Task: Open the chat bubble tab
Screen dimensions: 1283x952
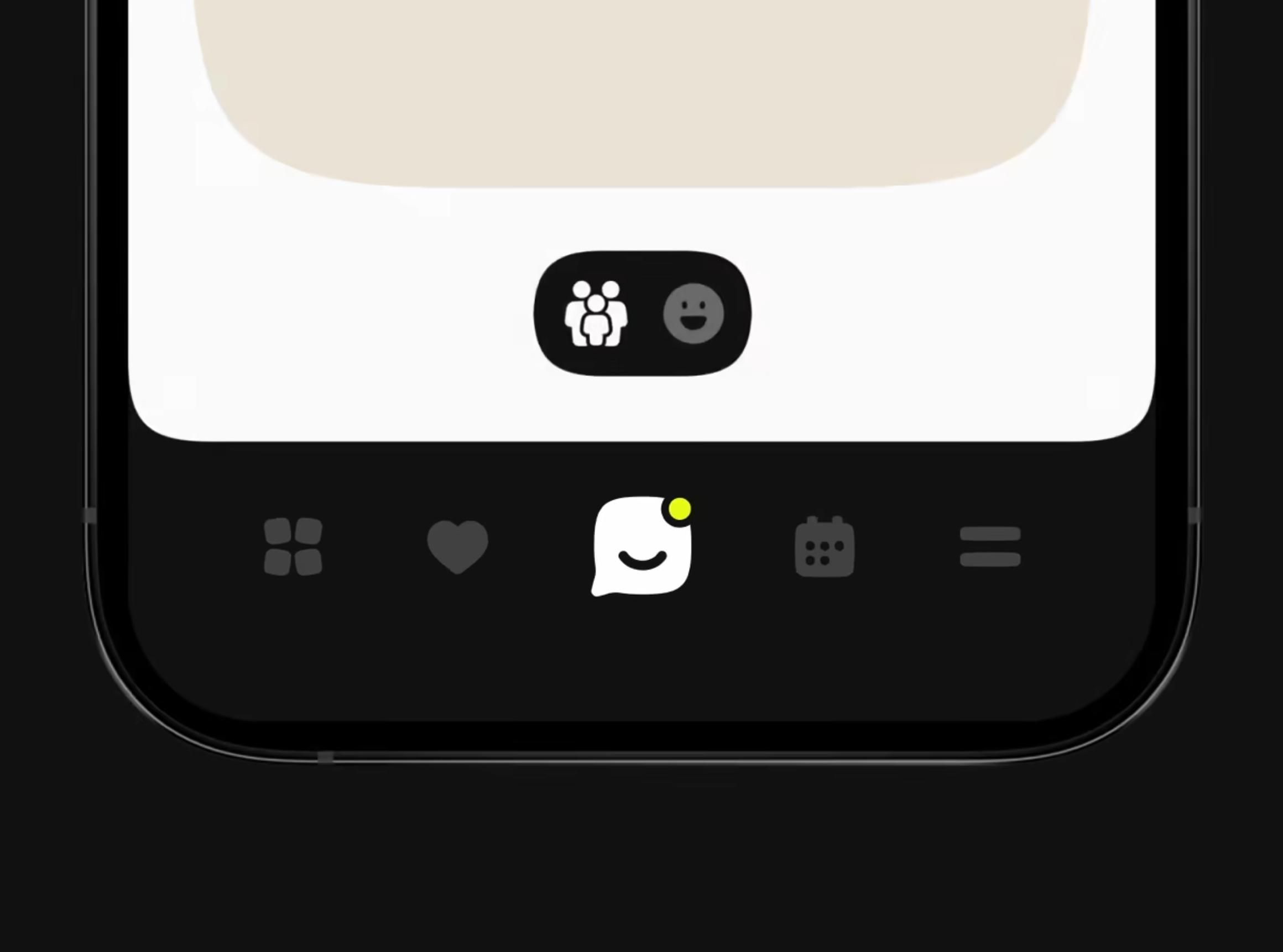Action: click(x=641, y=546)
